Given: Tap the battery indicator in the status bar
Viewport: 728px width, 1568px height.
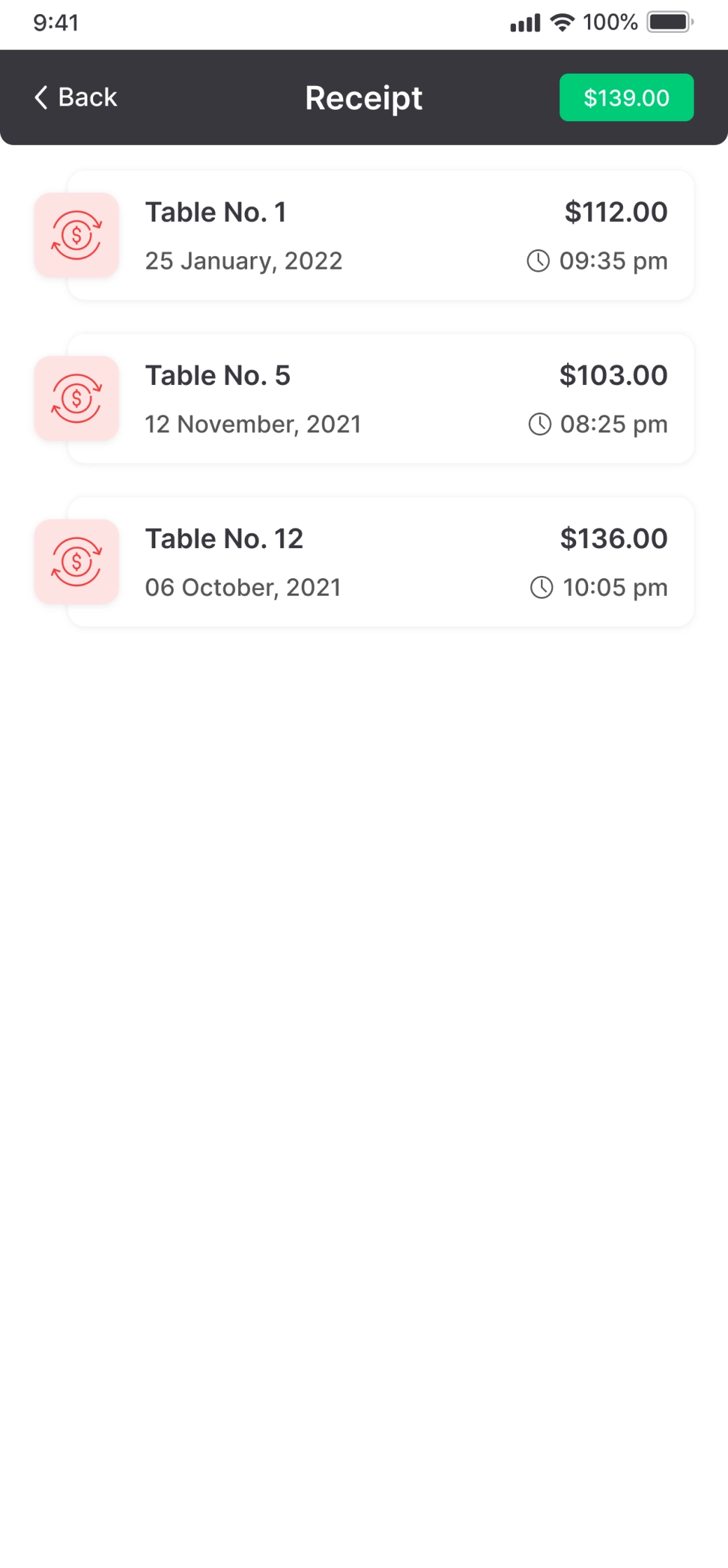Looking at the screenshot, I should 668,21.
